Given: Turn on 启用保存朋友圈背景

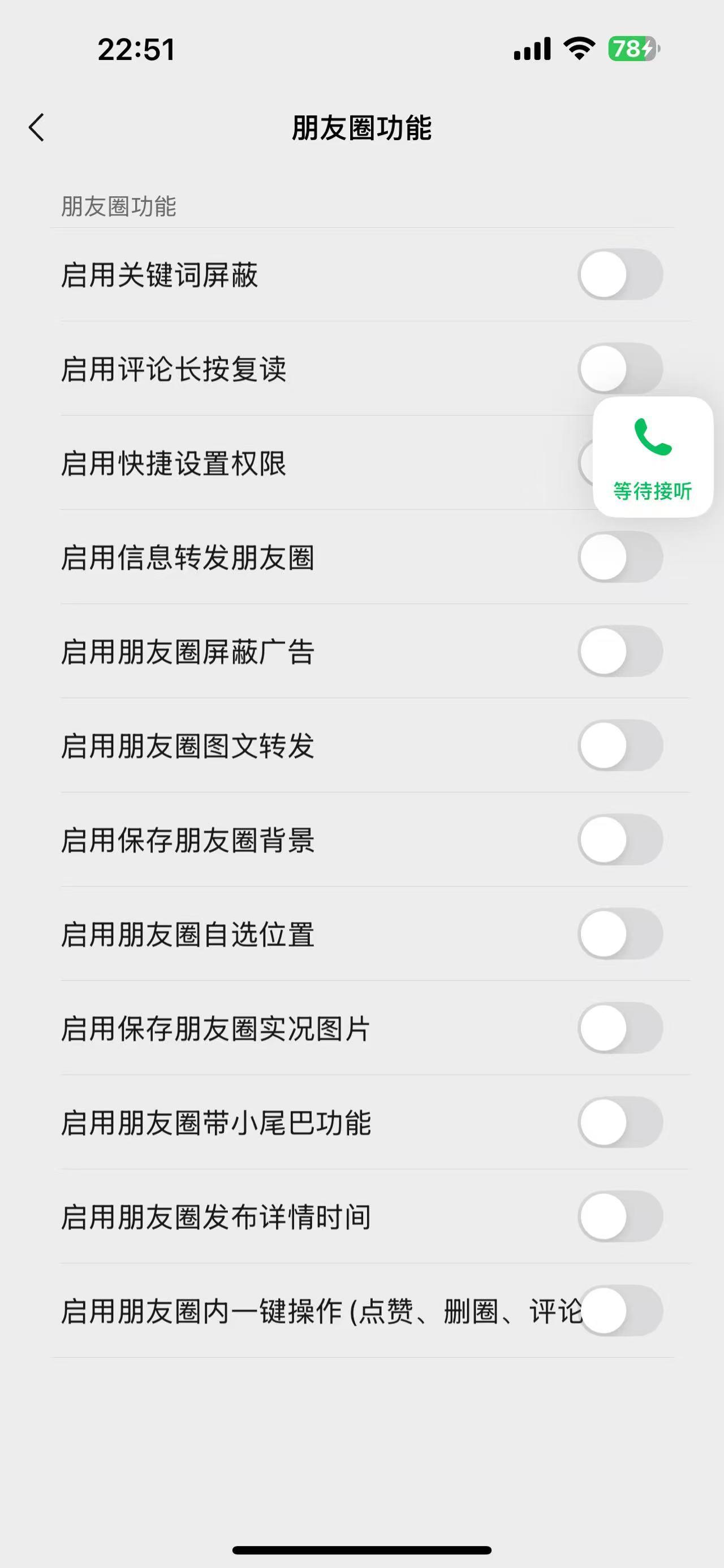Looking at the screenshot, I should [x=620, y=839].
